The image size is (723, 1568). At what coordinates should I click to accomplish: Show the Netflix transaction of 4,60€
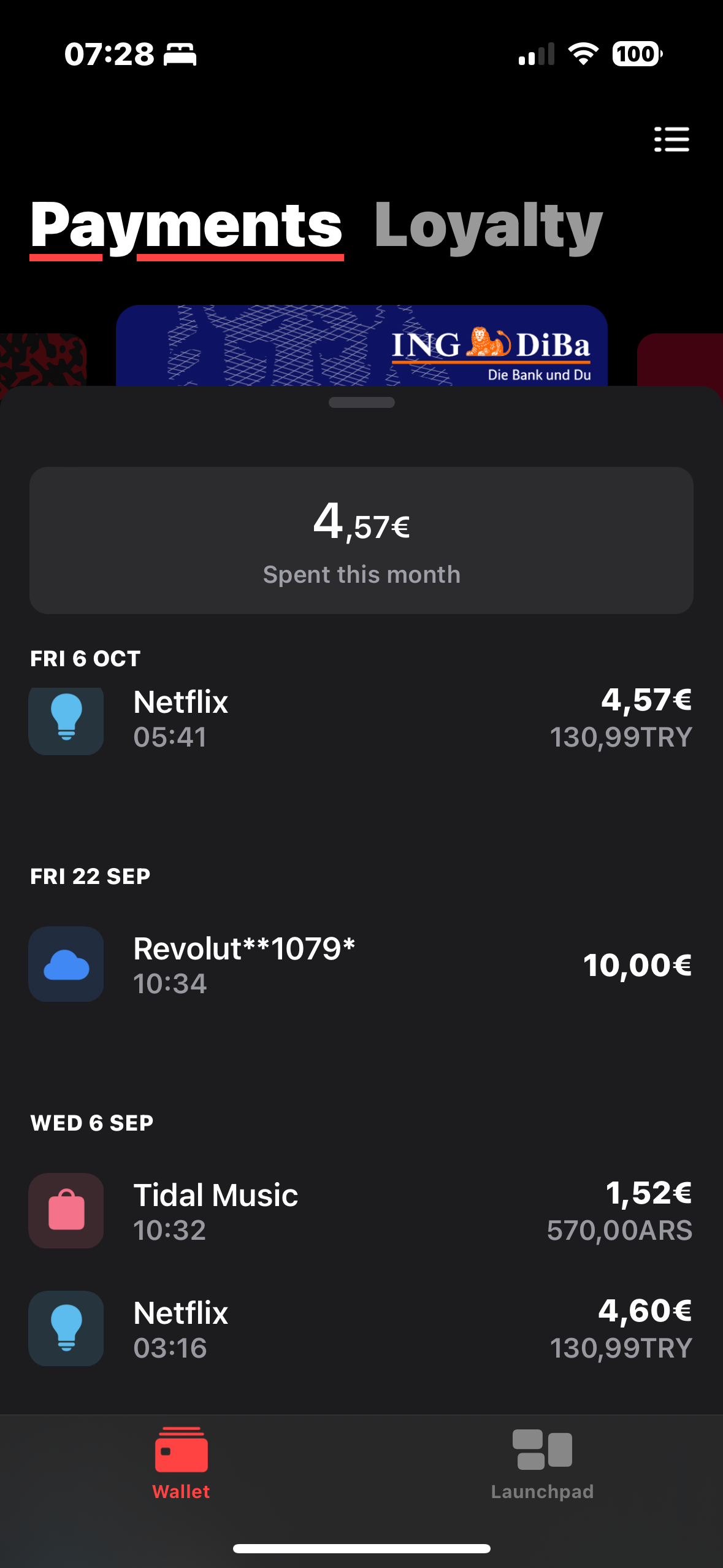point(361,1329)
